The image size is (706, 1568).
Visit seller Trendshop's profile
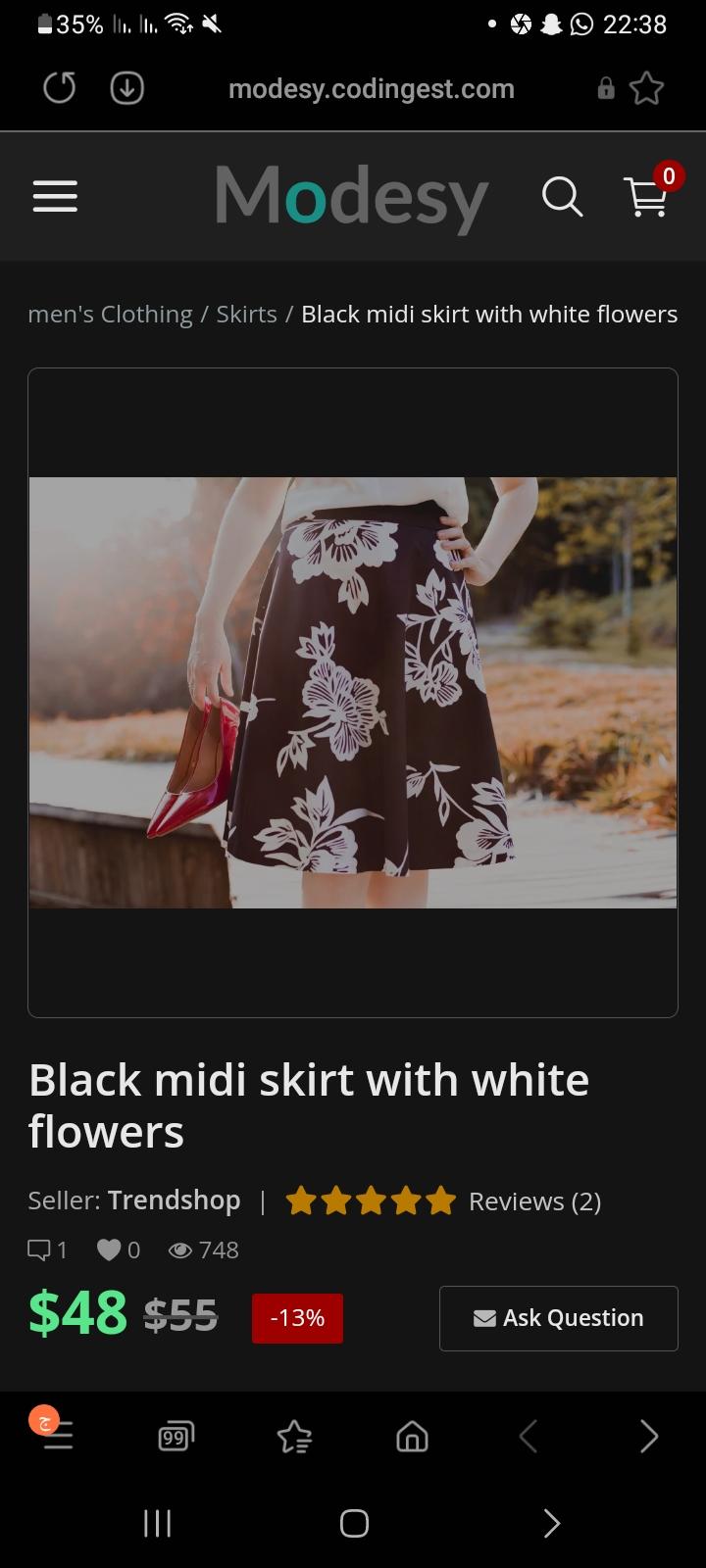point(174,1200)
